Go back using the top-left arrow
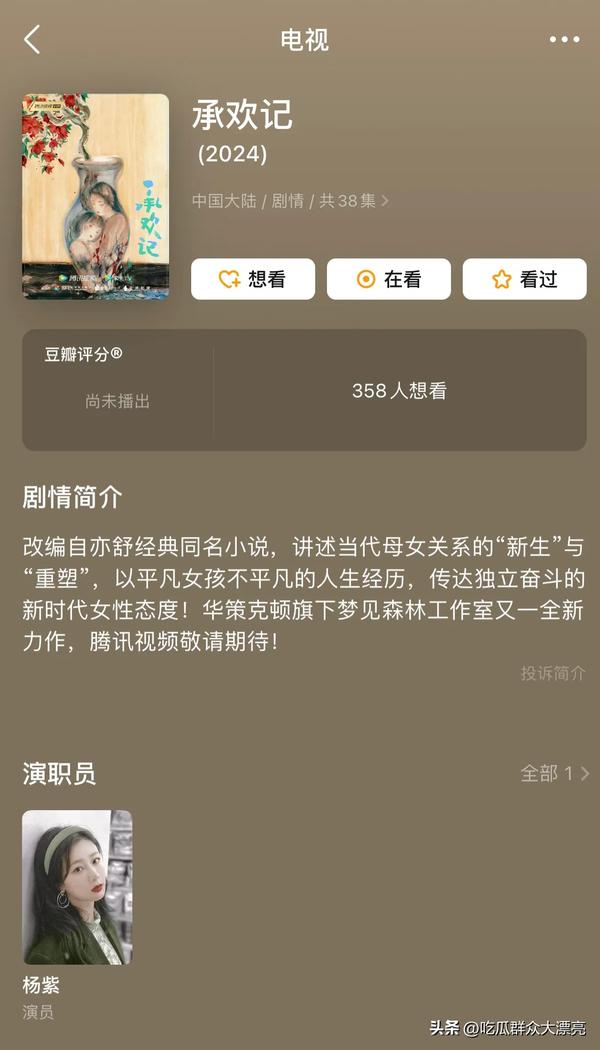Viewport: 600px width, 1050px height. point(32,40)
